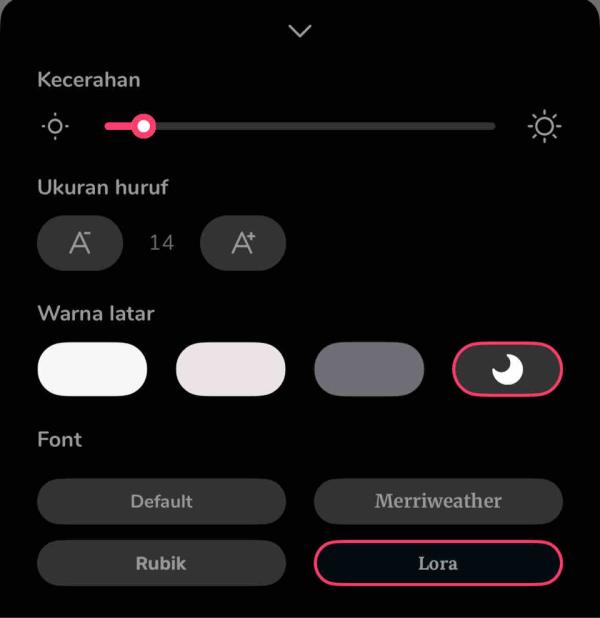Collapse the reading settings panel

(x=300, y=31)
